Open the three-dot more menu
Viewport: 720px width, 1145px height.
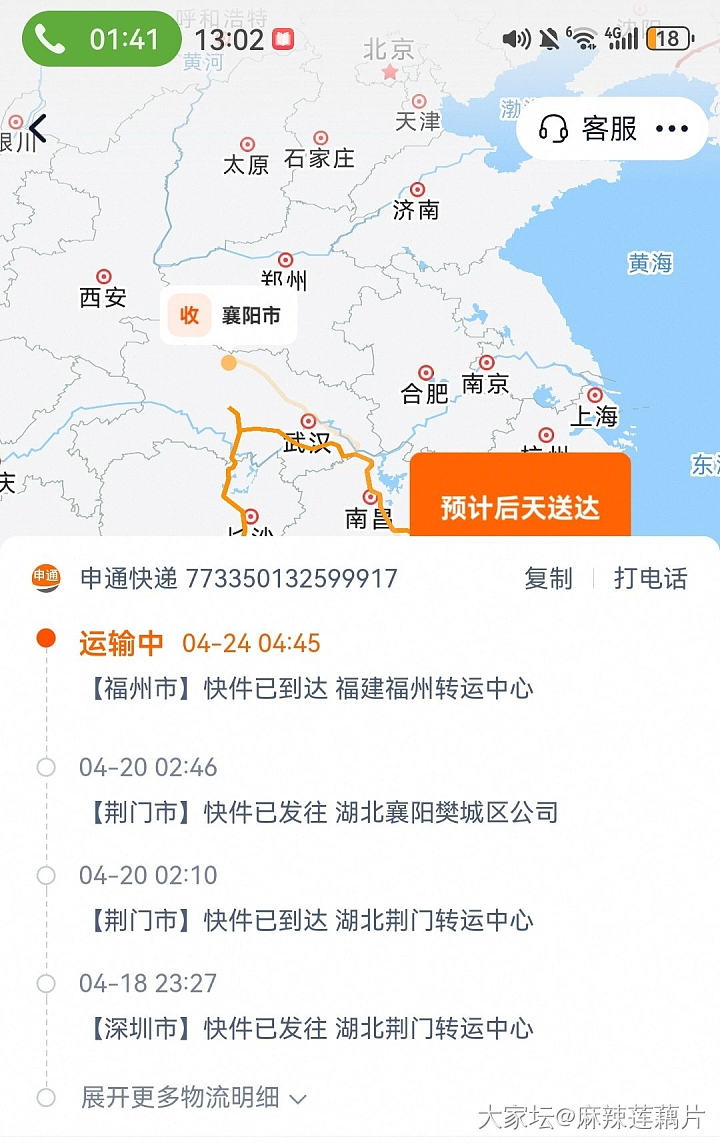672,129
